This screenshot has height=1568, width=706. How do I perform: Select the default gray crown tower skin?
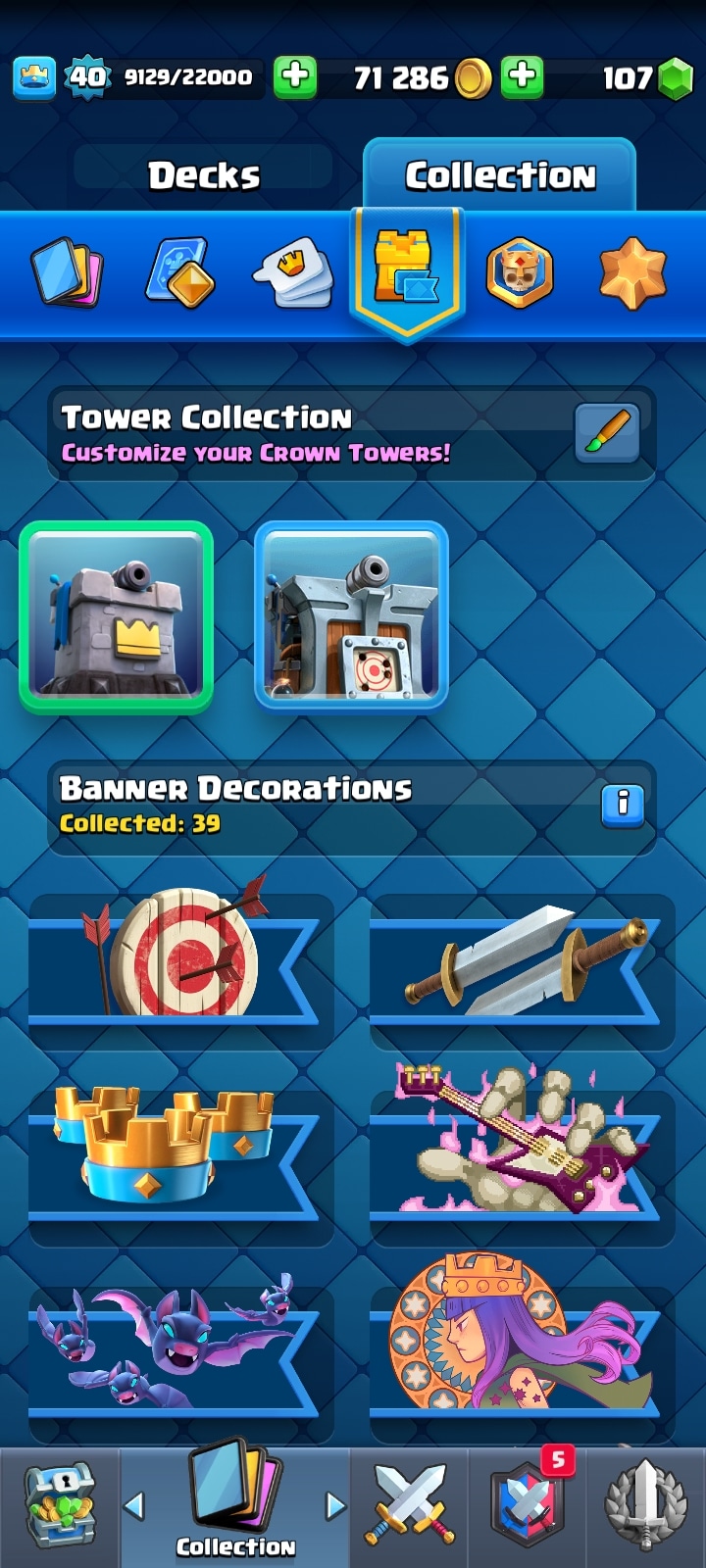click(x=116, y=615)
